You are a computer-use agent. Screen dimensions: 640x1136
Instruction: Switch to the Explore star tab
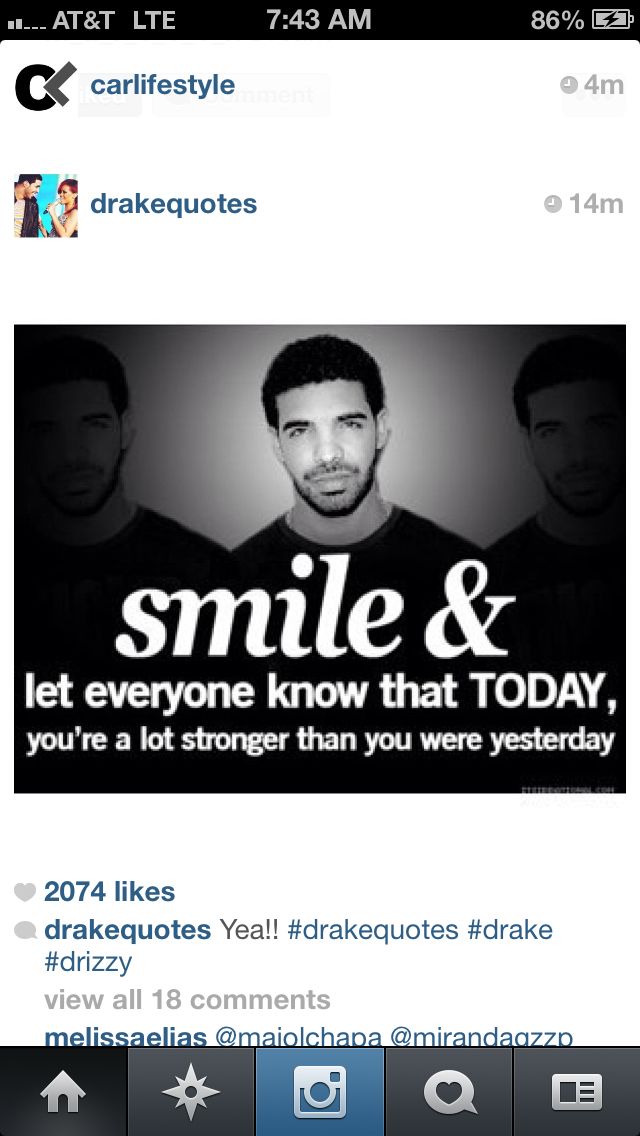191,1092
